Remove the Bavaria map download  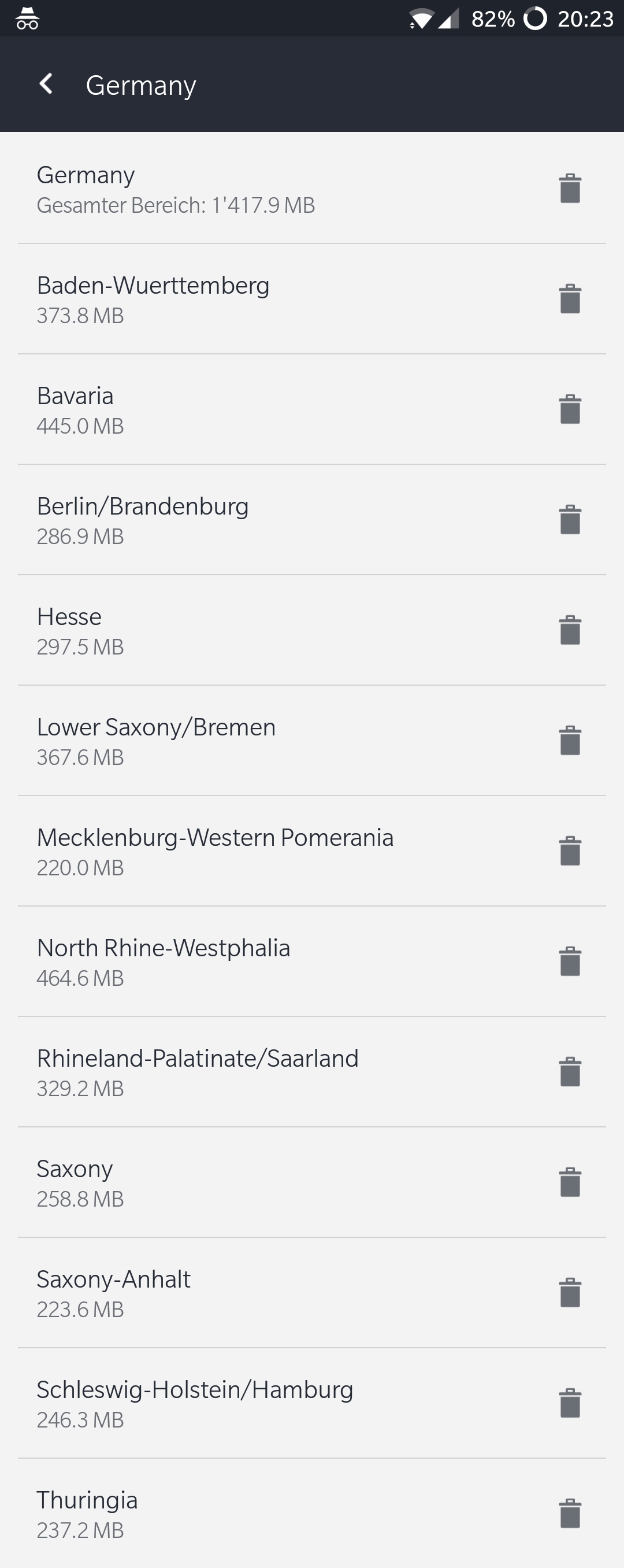point(570,409)
